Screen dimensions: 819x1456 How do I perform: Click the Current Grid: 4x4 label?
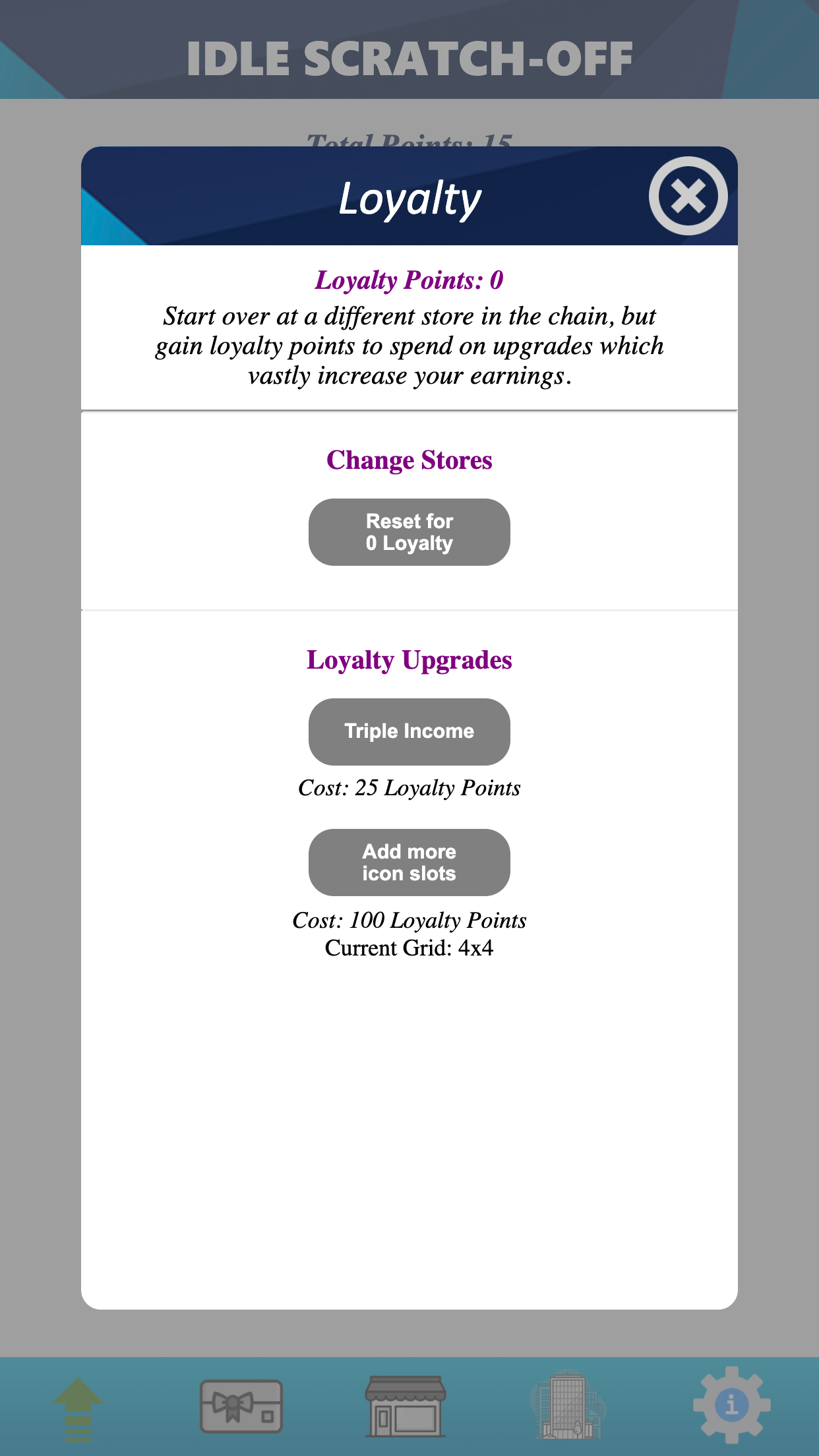pyautogui.click(x=409, y=948)
